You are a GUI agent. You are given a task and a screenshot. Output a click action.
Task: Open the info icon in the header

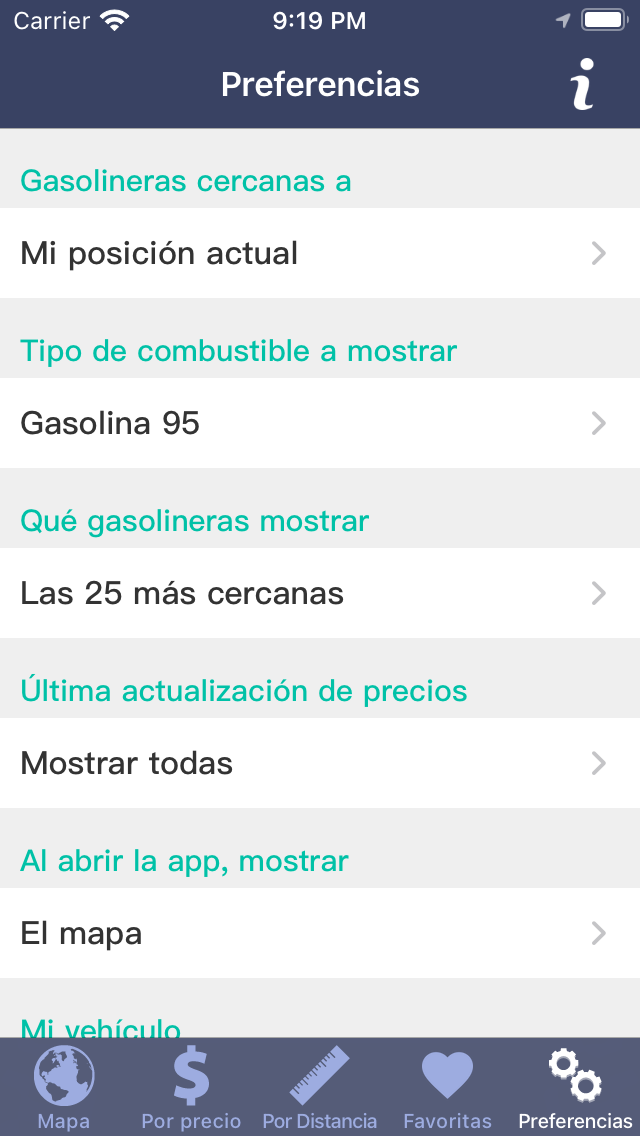pyautogui.click(x=583, y=84)
